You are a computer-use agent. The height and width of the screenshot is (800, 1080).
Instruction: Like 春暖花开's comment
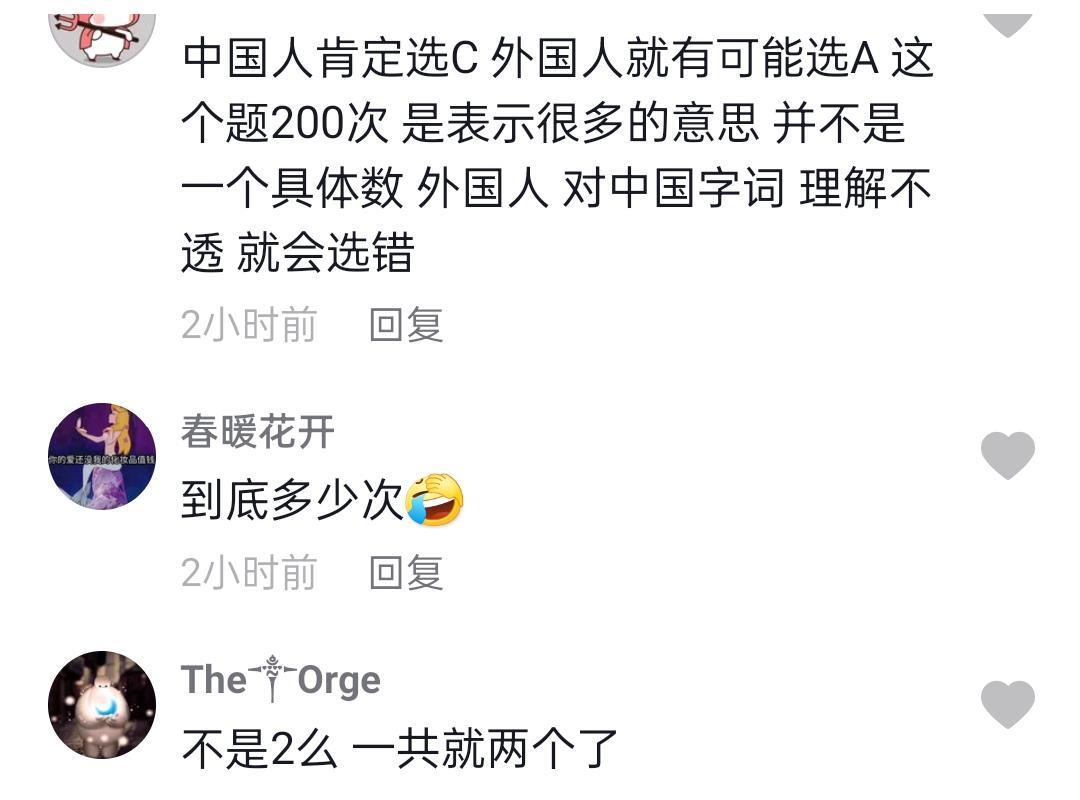click(x=1007, y=456)
